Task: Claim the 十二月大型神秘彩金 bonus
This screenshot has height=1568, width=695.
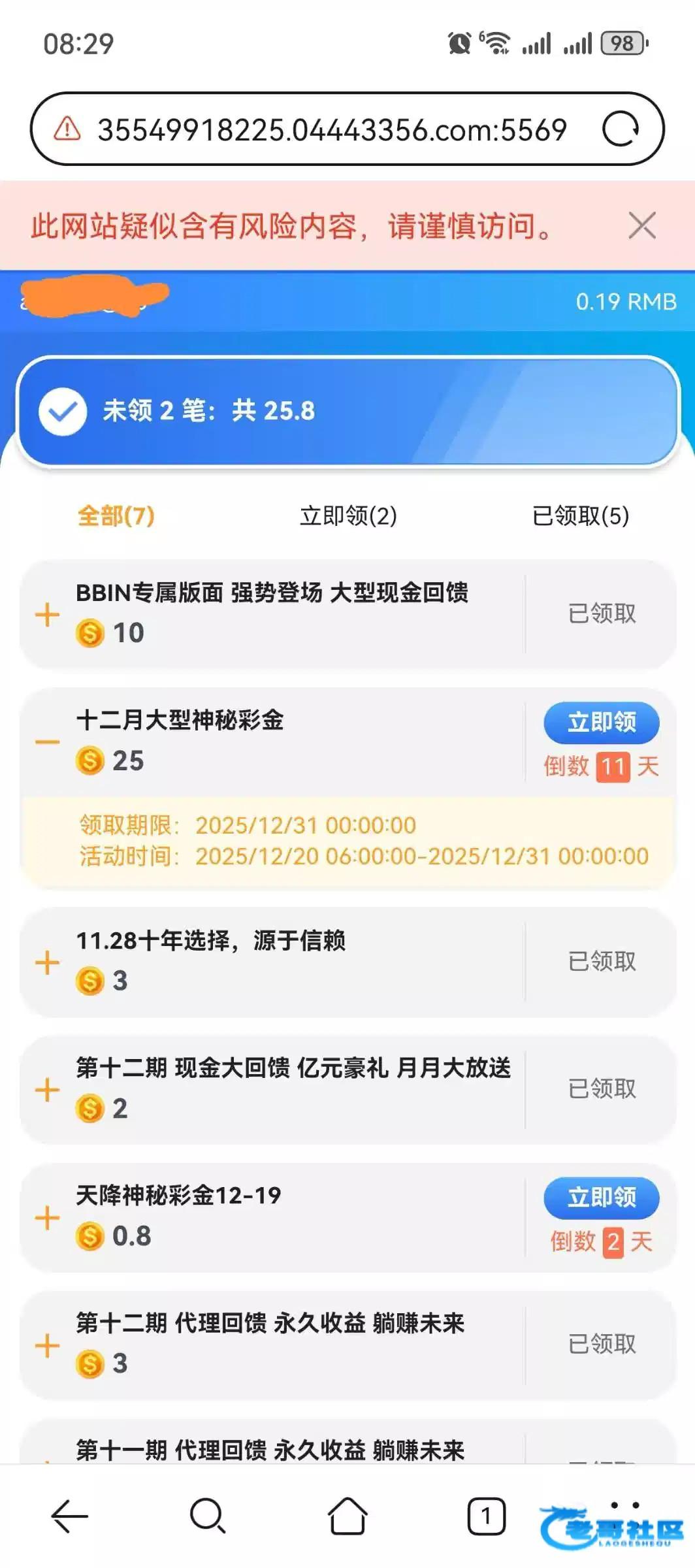Action: (x=601, y=723)
